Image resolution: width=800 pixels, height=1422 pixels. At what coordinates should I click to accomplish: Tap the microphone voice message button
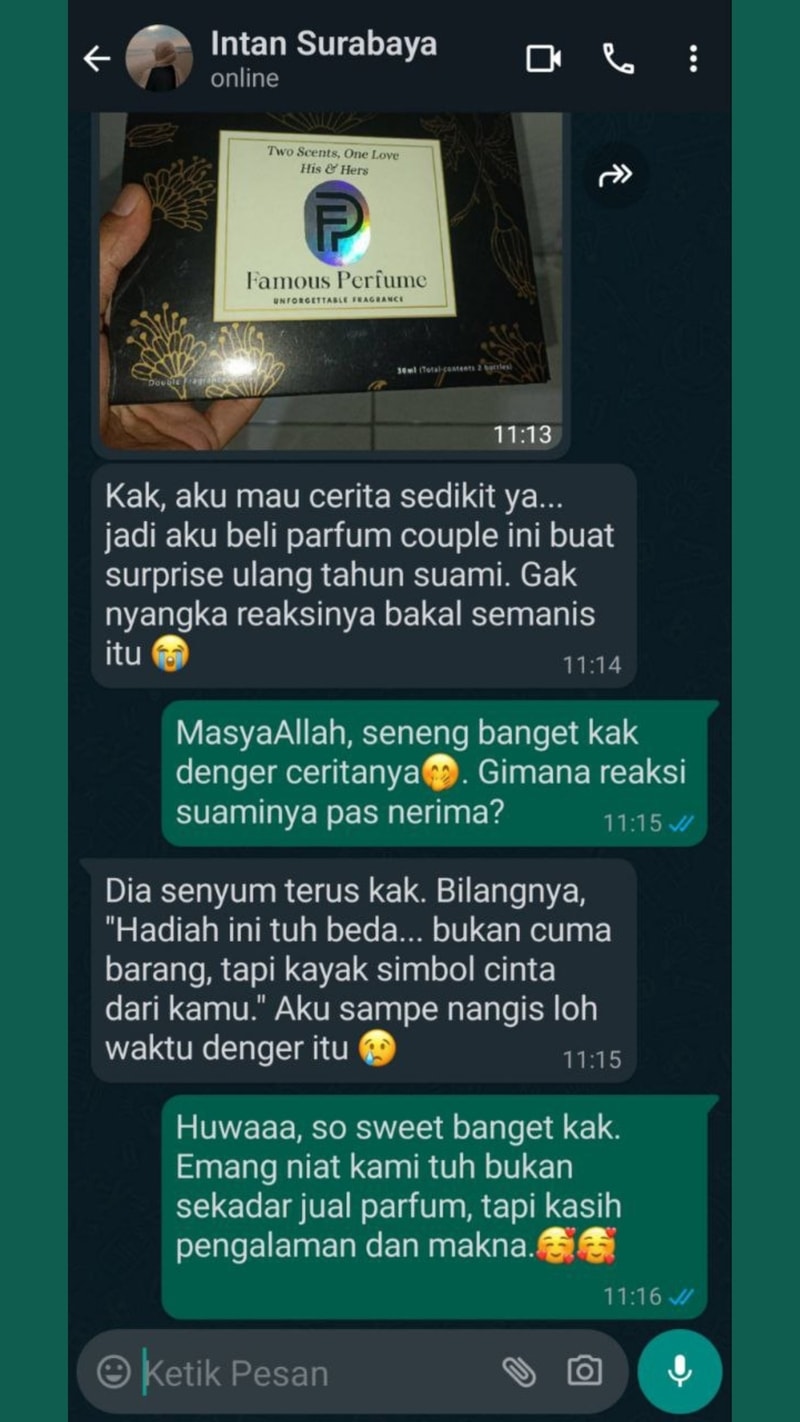click(680, 1371)
